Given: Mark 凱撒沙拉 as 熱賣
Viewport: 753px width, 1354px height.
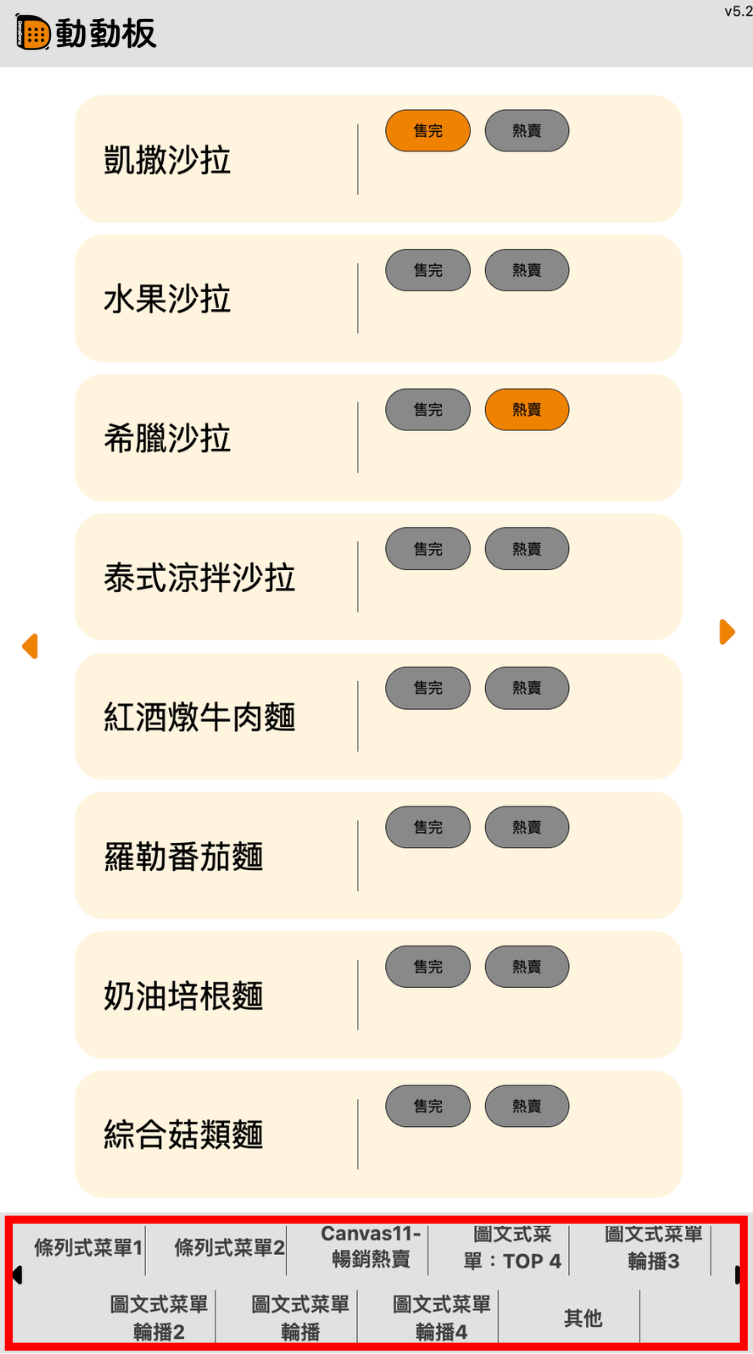Looking at the screenshot, I should point(527,131).
